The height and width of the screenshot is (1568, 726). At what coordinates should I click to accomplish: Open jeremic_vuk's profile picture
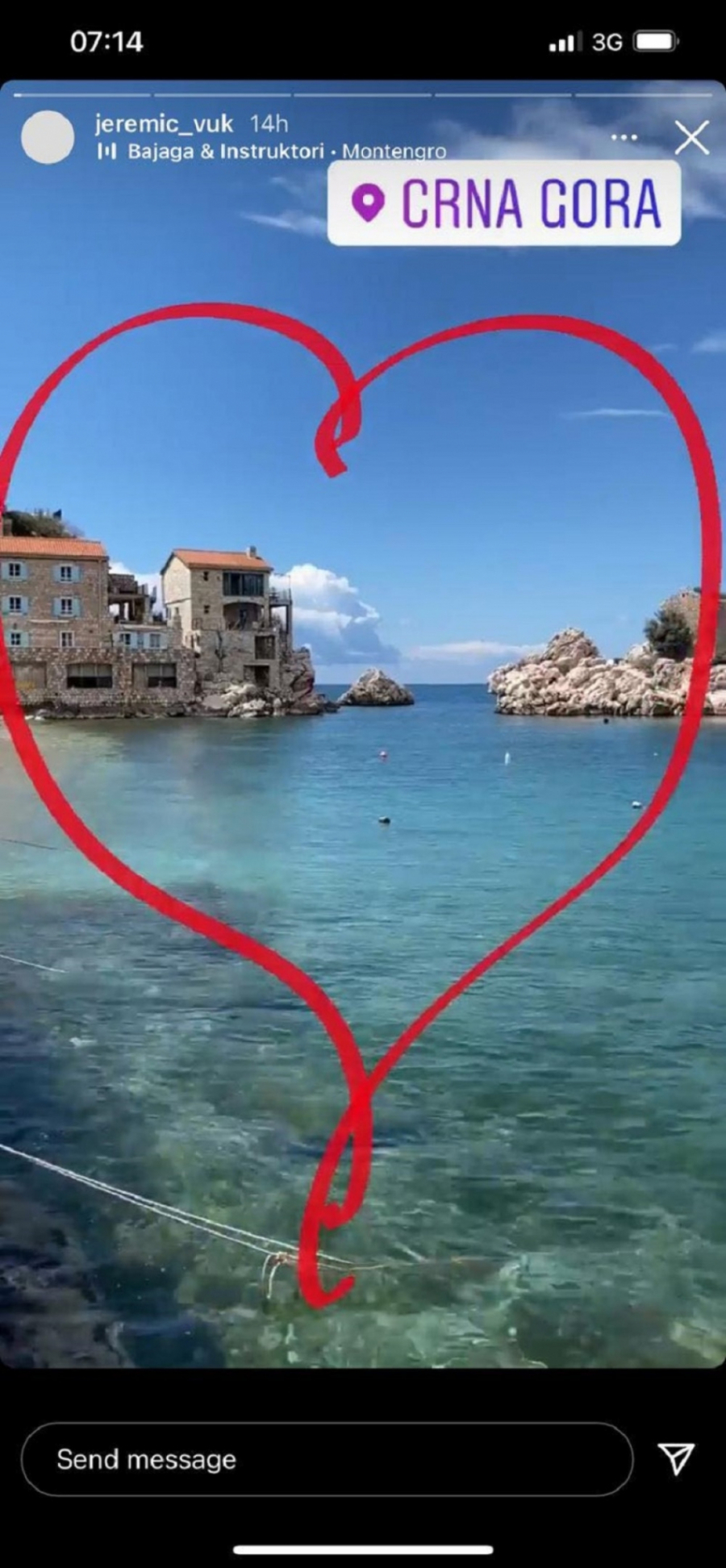click(x=48, y=137)
